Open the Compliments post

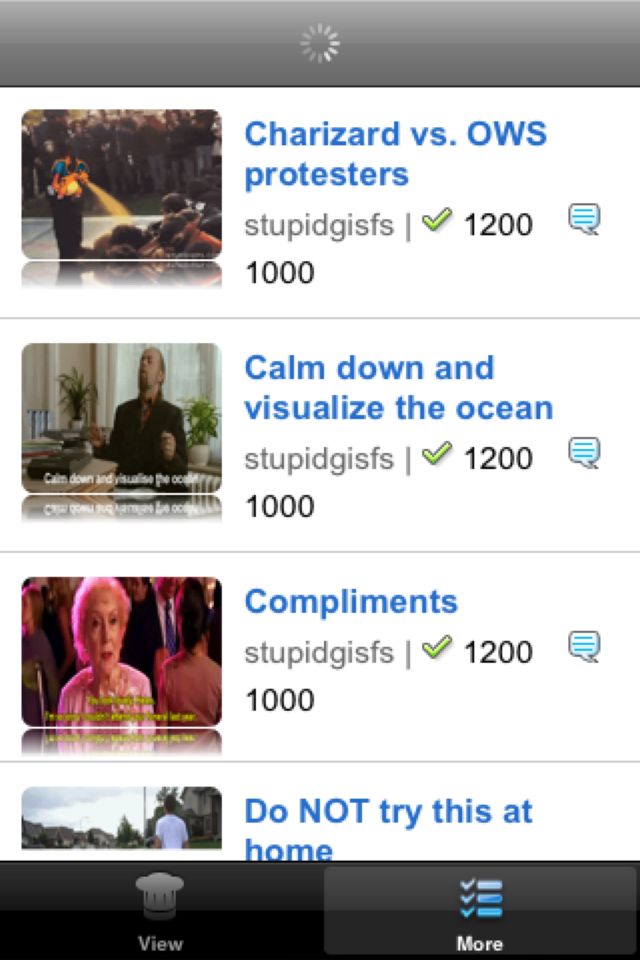(351, 601)
